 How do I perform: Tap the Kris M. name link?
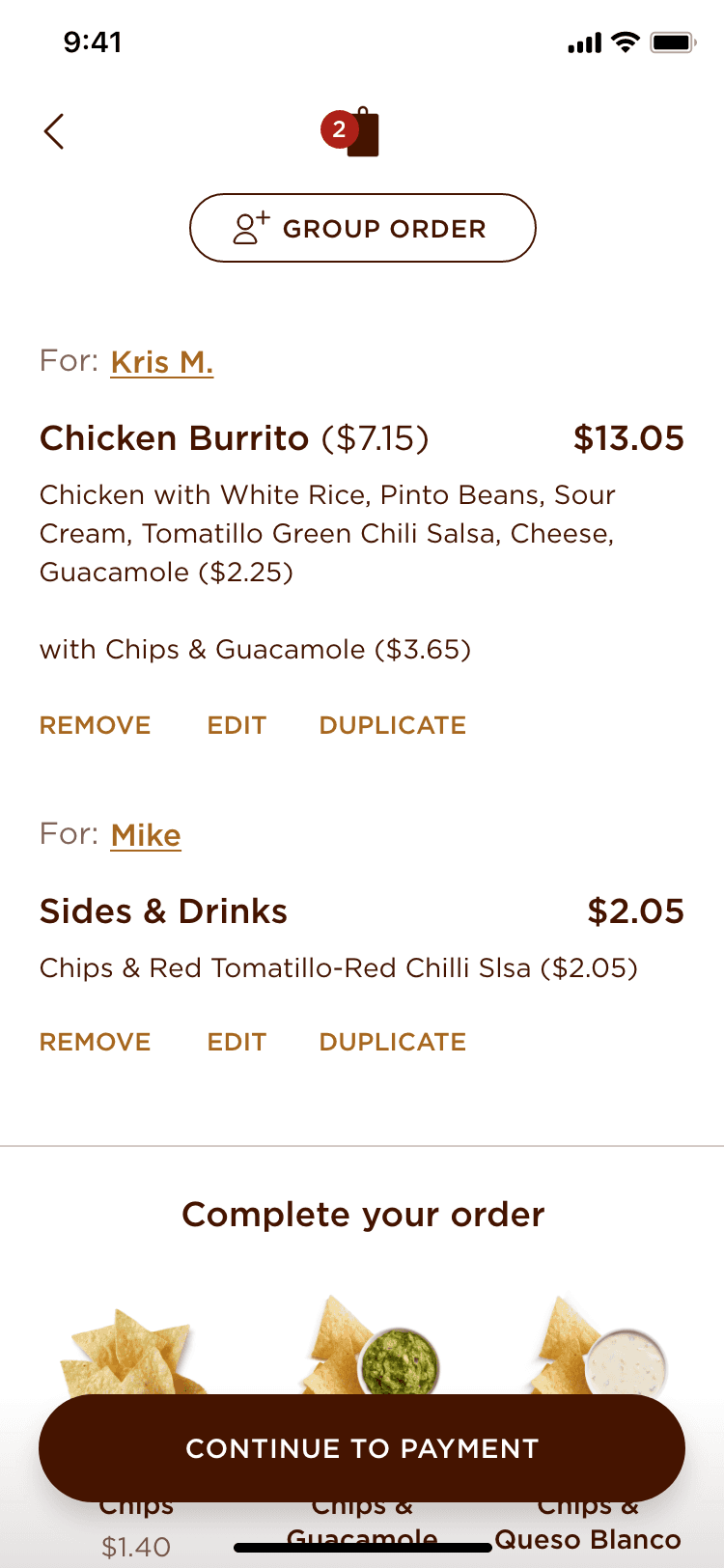tap(162, 362)
